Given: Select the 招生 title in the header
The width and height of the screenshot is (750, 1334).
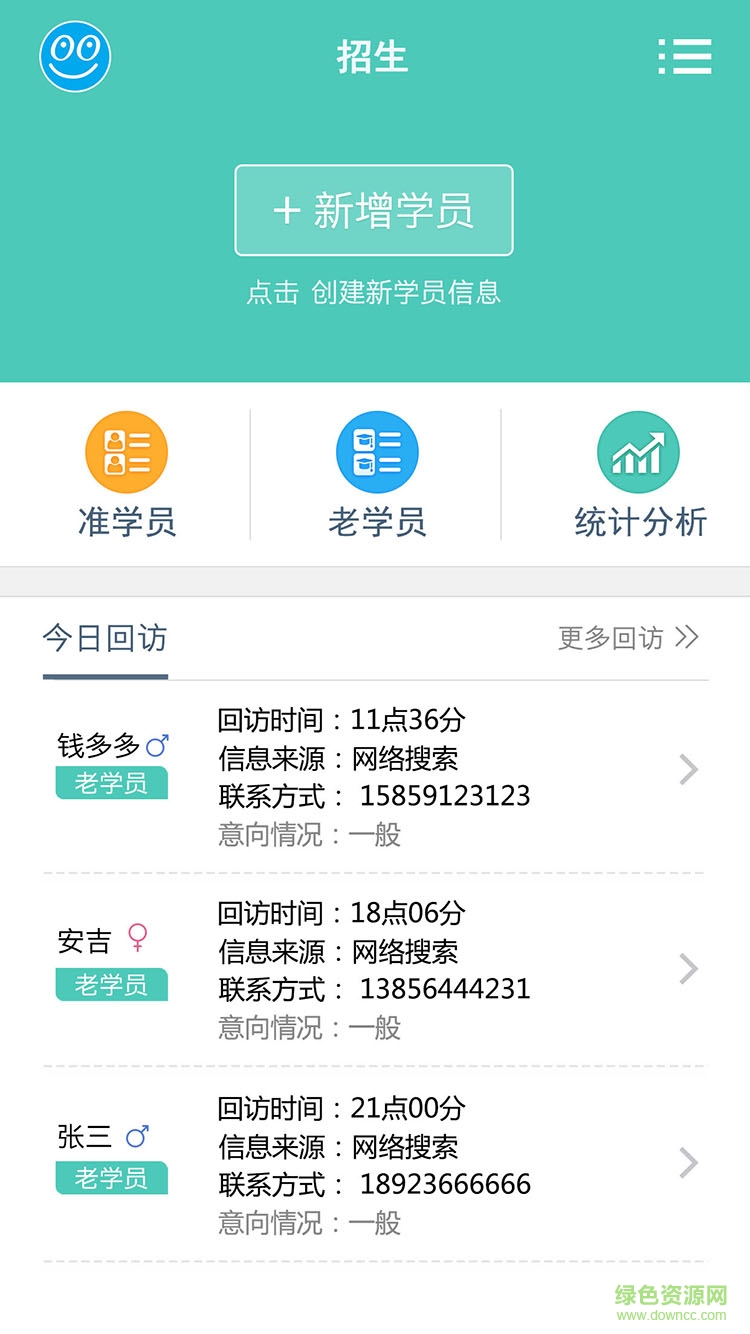Looking at the screenshot, I should point(374,57).
